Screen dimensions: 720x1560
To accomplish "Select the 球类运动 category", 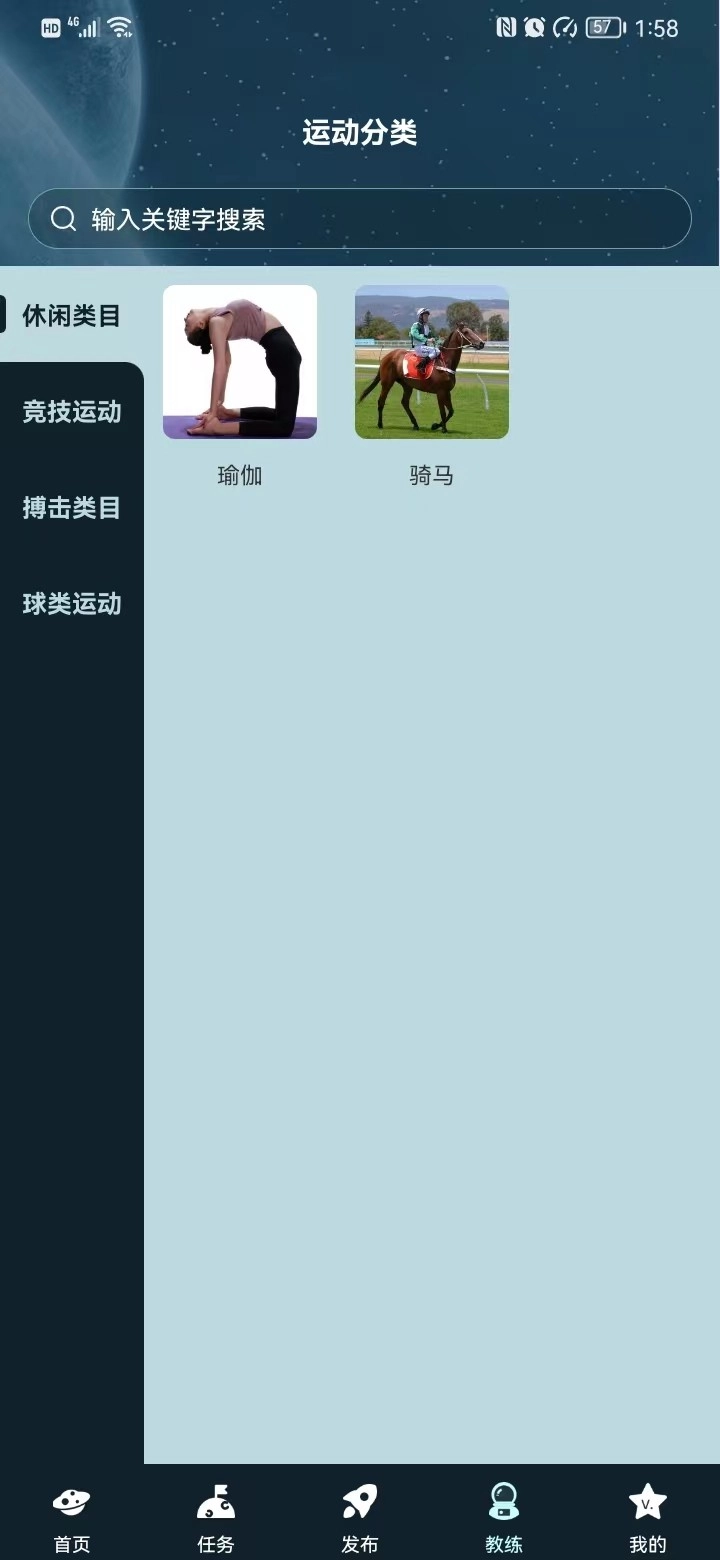I will tap(72, 604).
